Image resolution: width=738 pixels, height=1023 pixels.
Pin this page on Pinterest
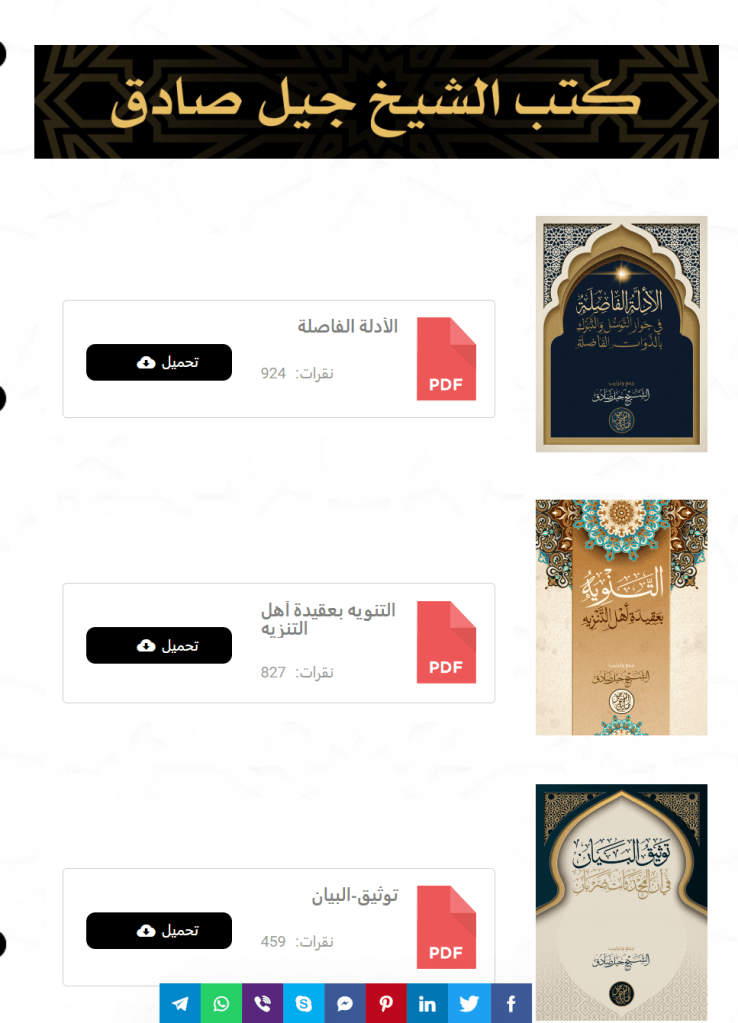(x=385, y=1003)
